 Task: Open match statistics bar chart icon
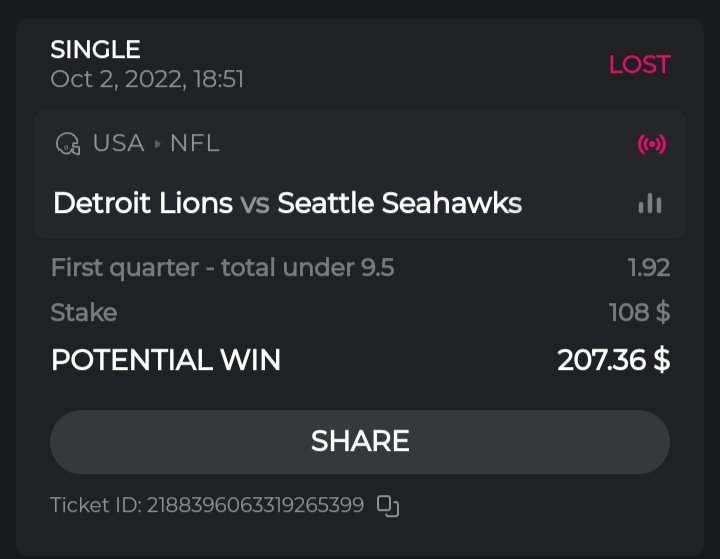tap(650, 204)
